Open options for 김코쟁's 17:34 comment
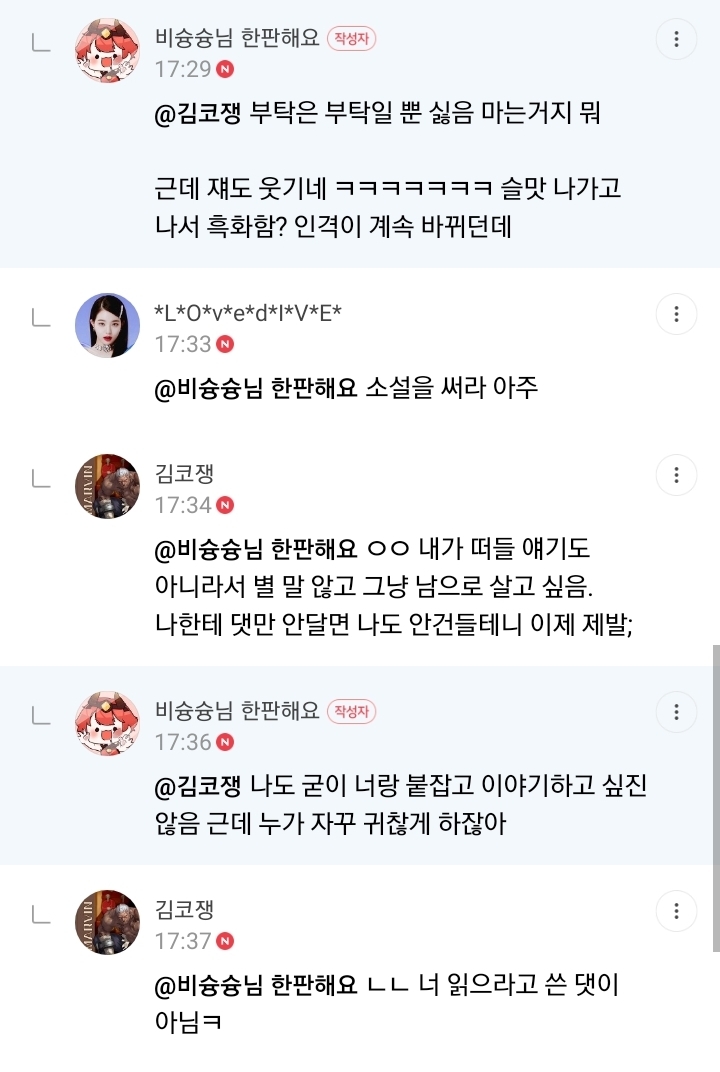The image size is (720, 1072). (x=676, y=475)
